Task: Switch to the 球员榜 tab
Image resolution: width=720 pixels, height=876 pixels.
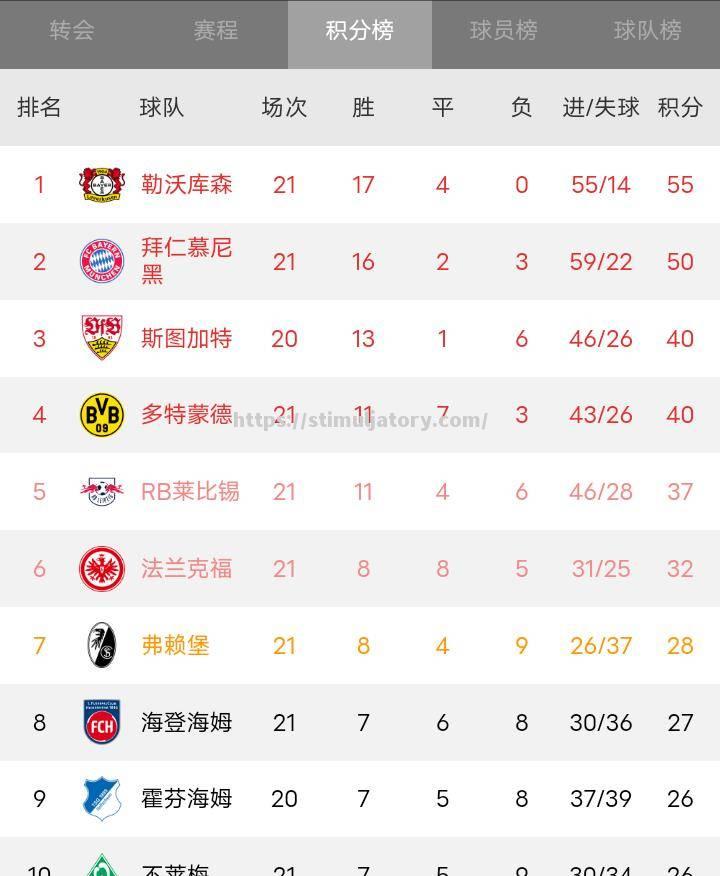Action: point(503,33)
